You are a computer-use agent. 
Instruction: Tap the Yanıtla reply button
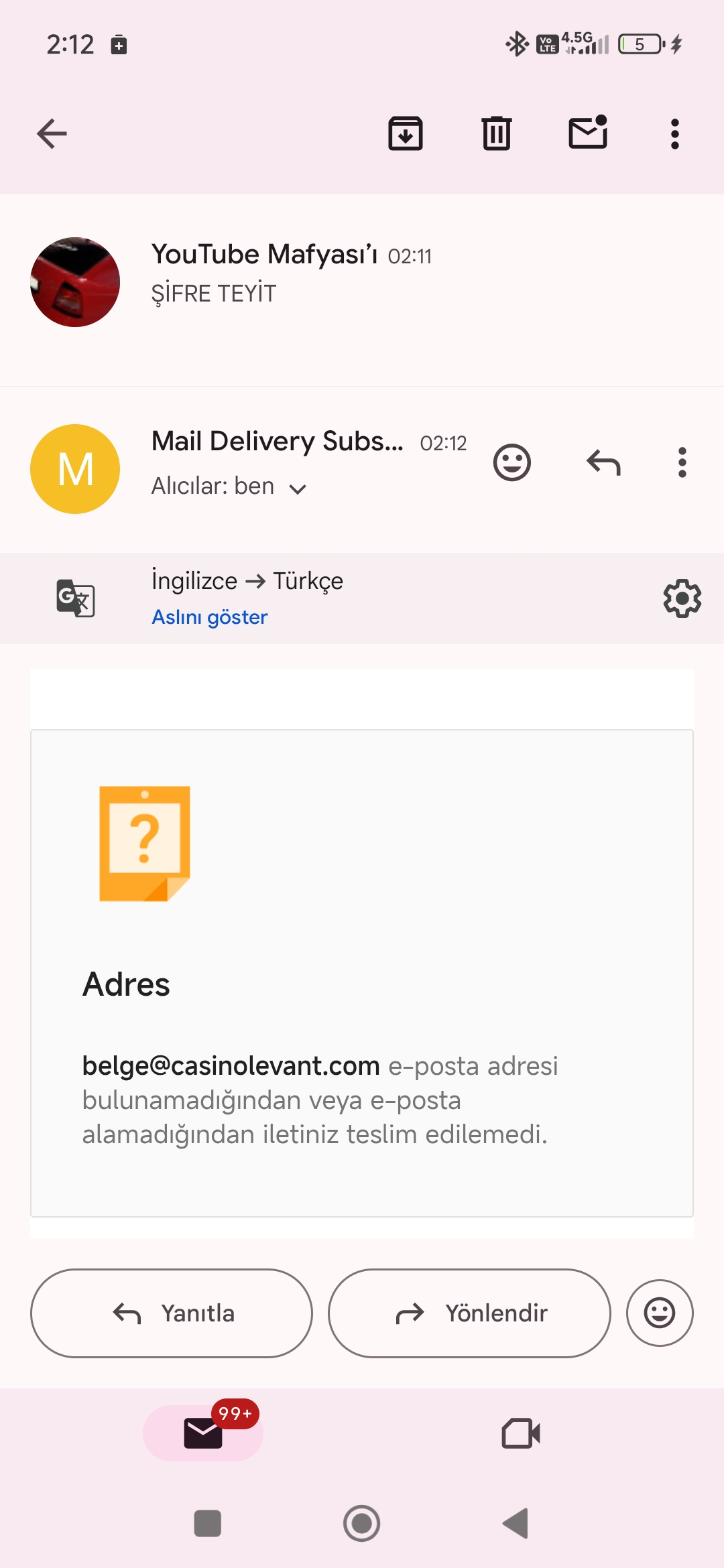[x=172, y=1313]
